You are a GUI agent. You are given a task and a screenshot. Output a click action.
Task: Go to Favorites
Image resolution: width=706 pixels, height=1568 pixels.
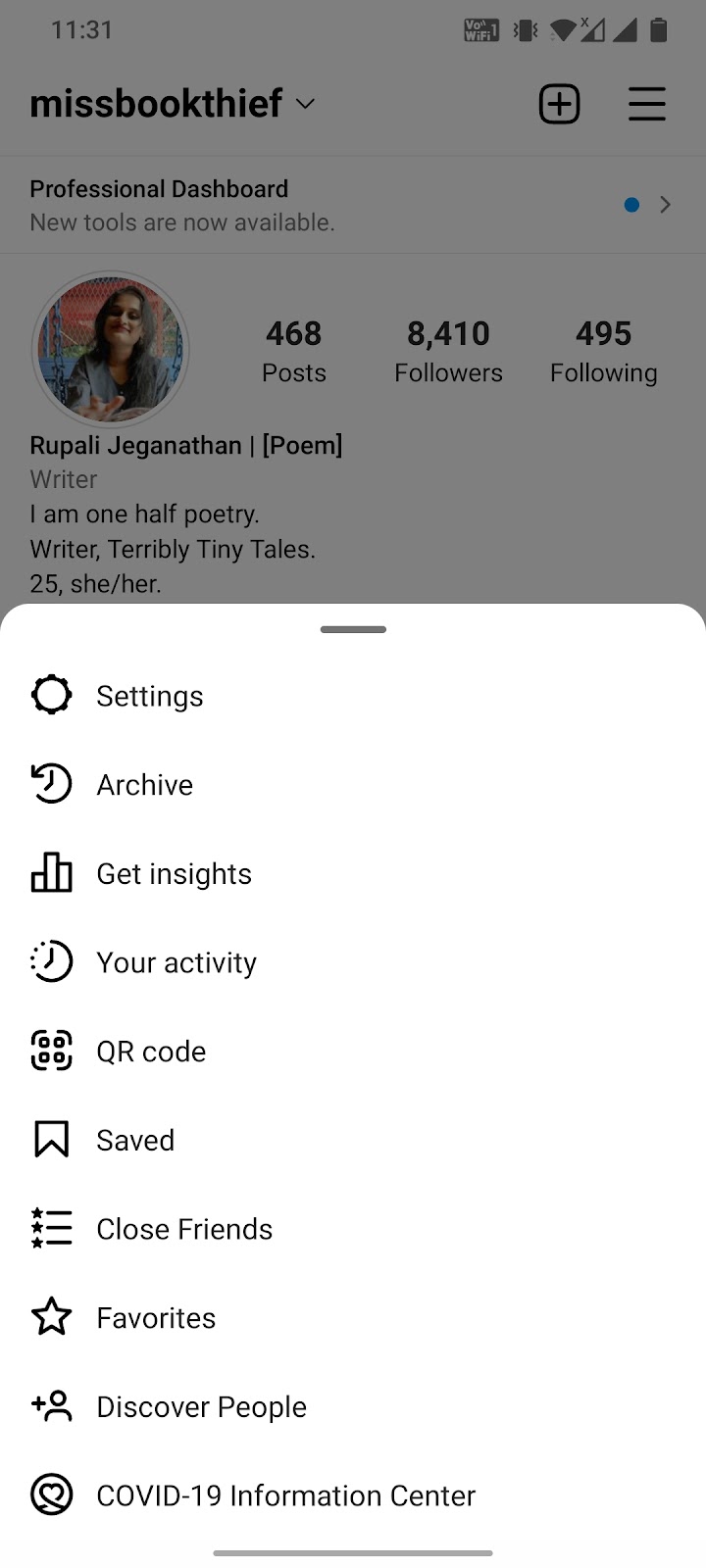coord(156,1318)
